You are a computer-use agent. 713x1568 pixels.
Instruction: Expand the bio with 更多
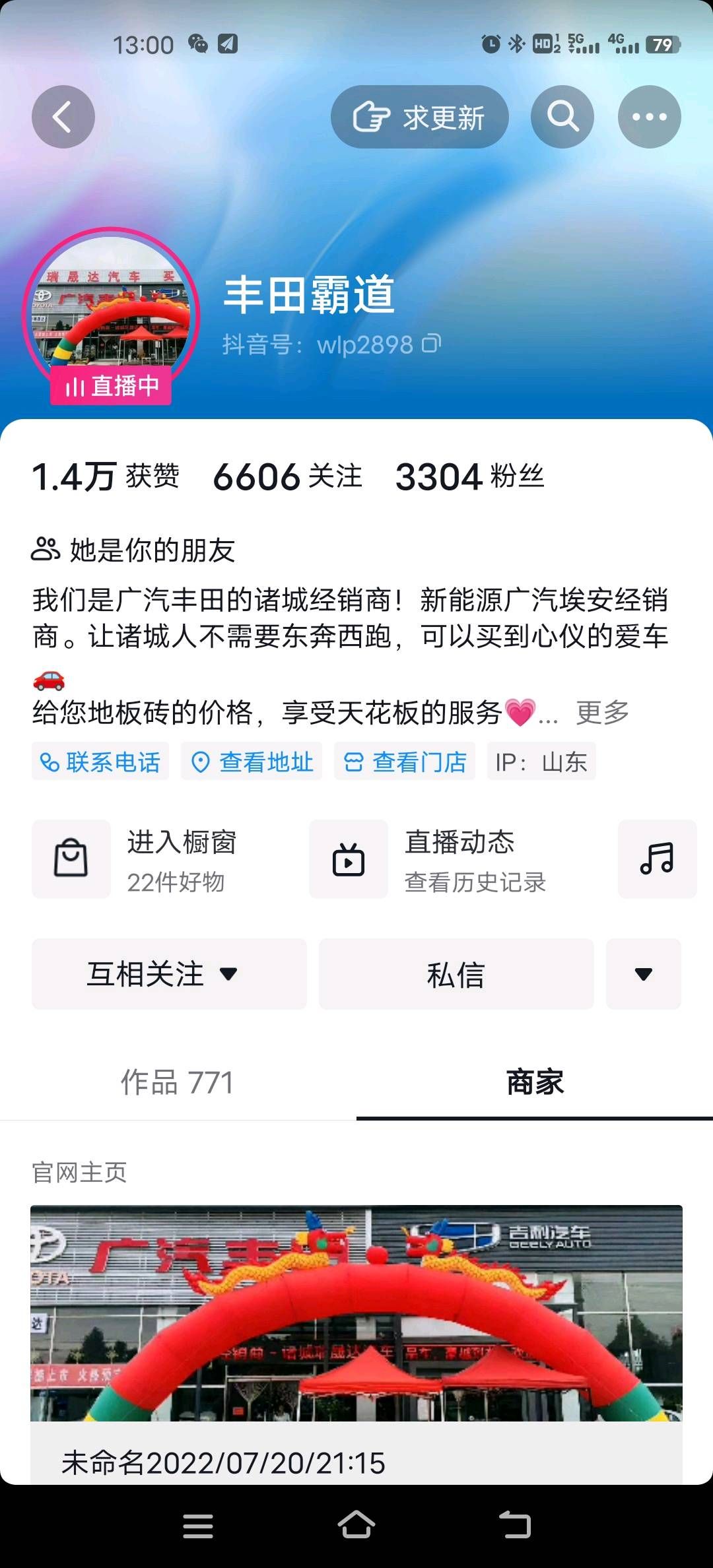602,713
